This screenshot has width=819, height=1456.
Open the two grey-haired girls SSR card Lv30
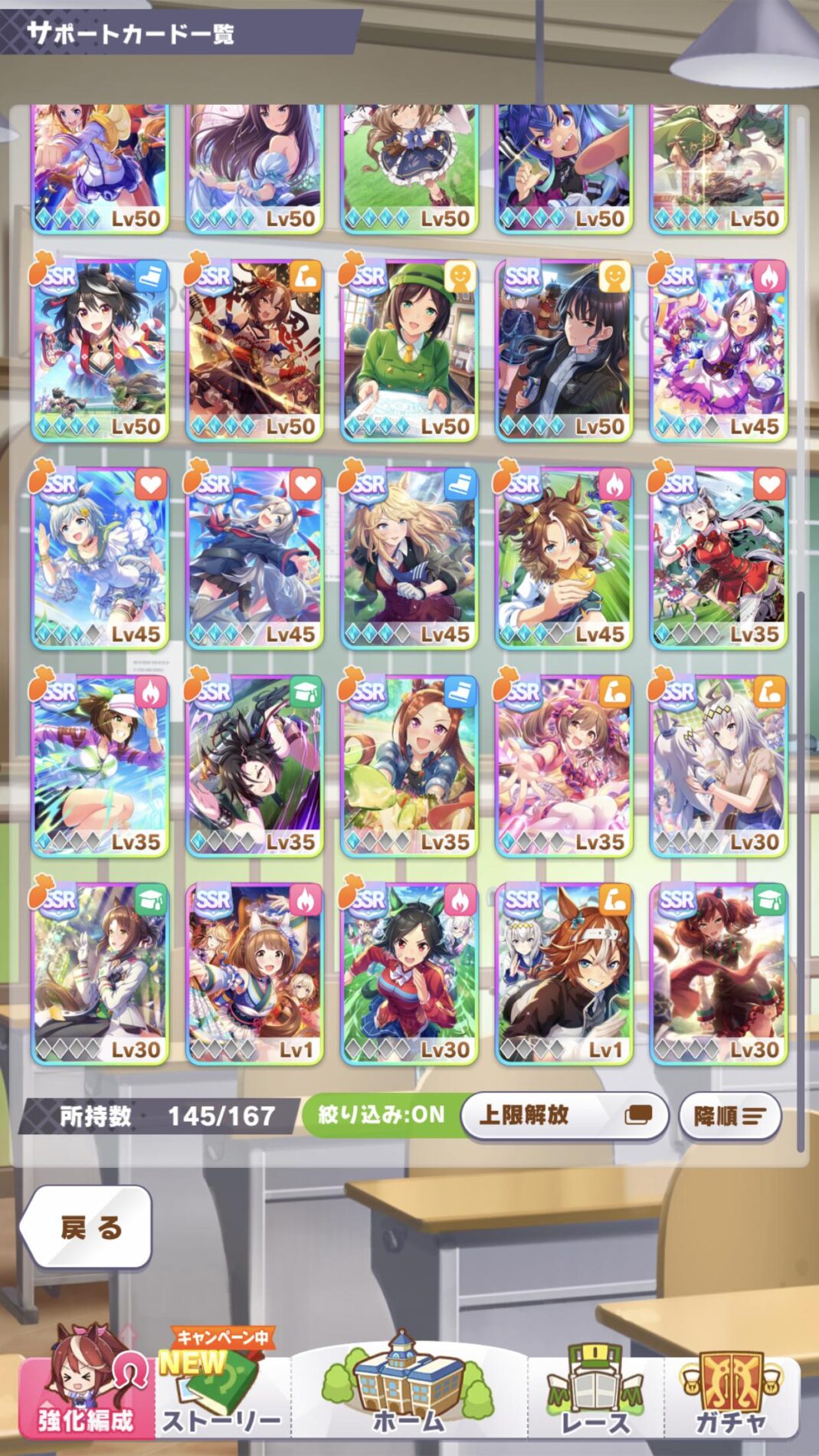(x=719, y=766)
